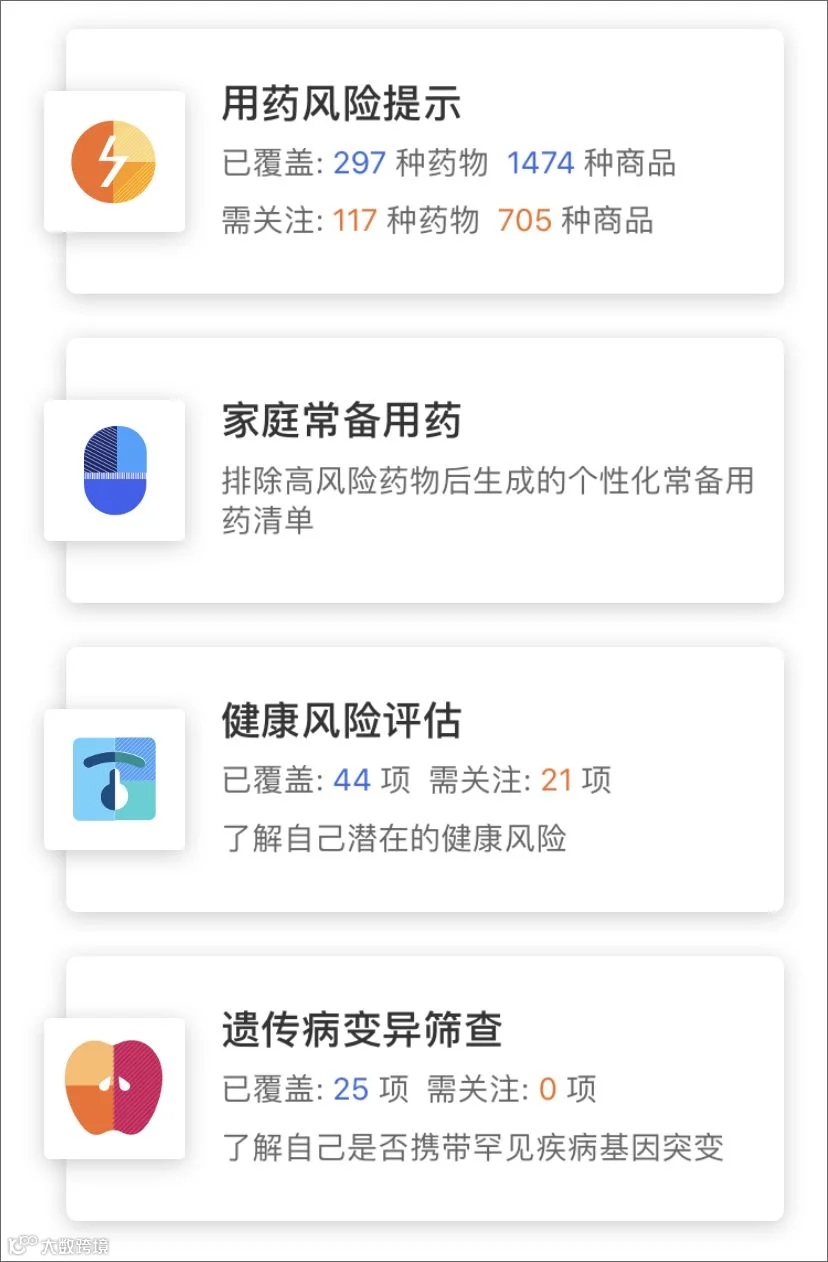Open the 健康风险评估 card

tap(425, 779)
